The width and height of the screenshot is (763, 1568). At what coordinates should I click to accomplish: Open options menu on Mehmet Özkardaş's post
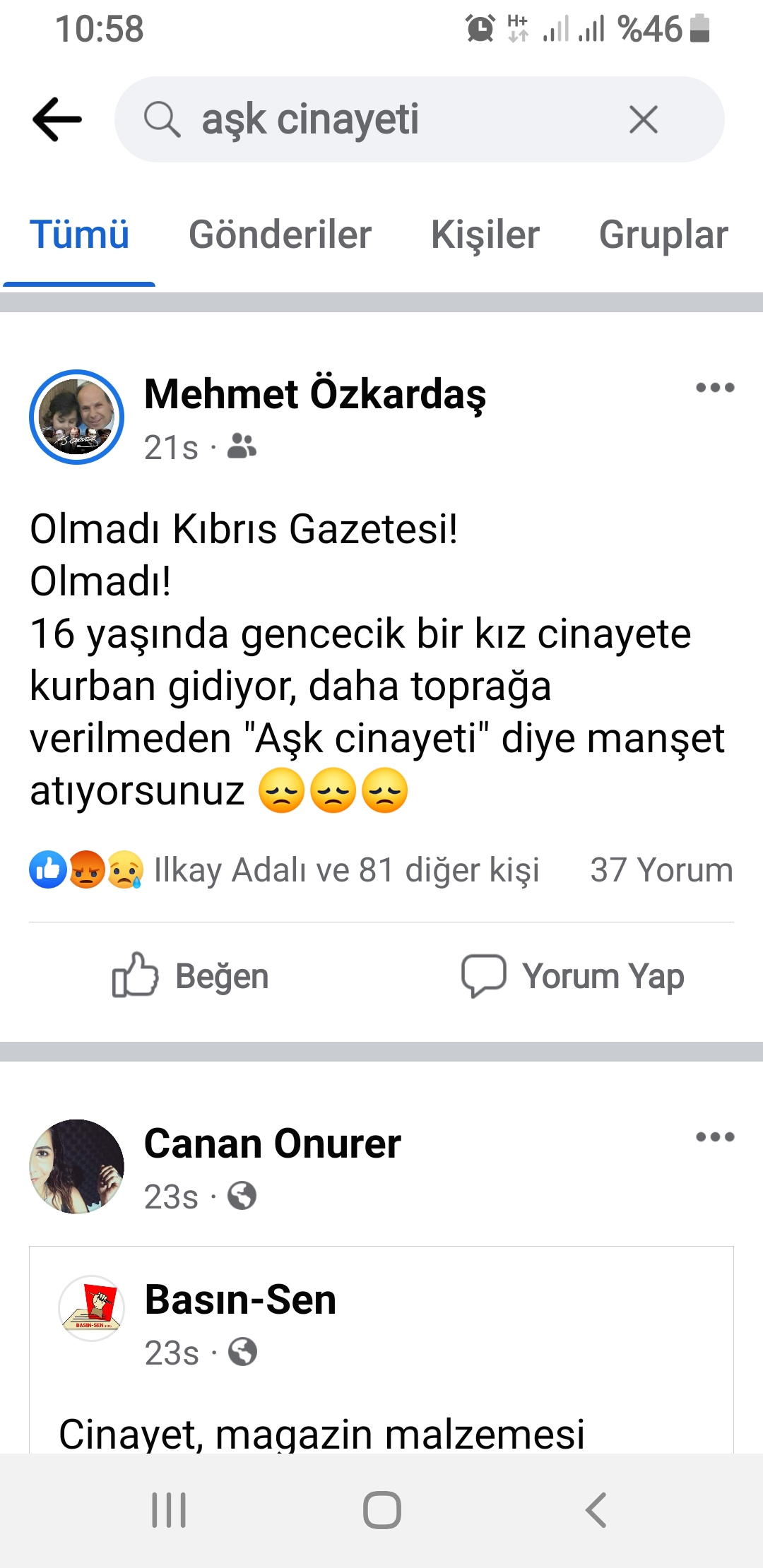coord(714,387)
